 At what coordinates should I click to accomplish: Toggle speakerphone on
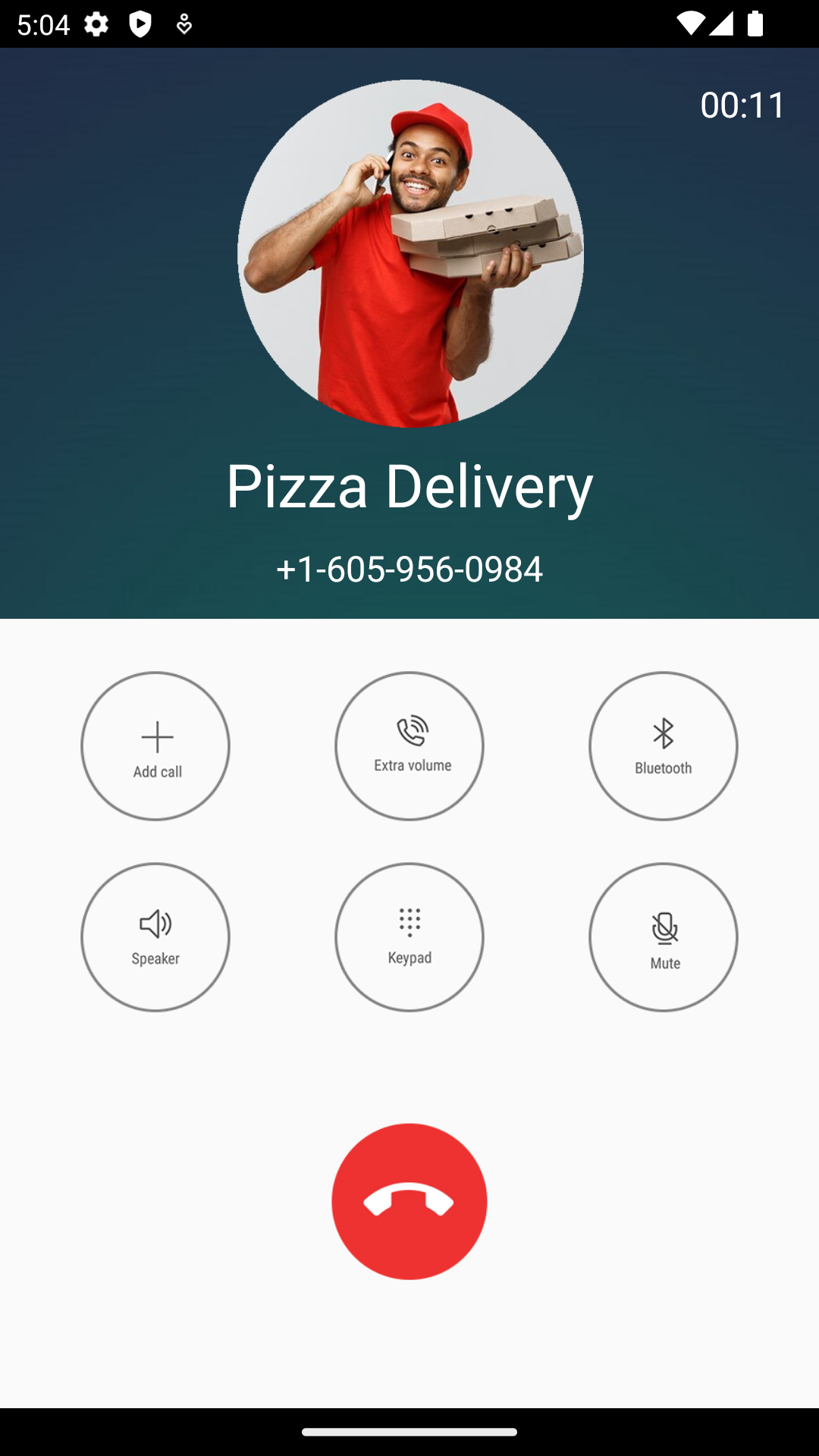click(155, 938)
